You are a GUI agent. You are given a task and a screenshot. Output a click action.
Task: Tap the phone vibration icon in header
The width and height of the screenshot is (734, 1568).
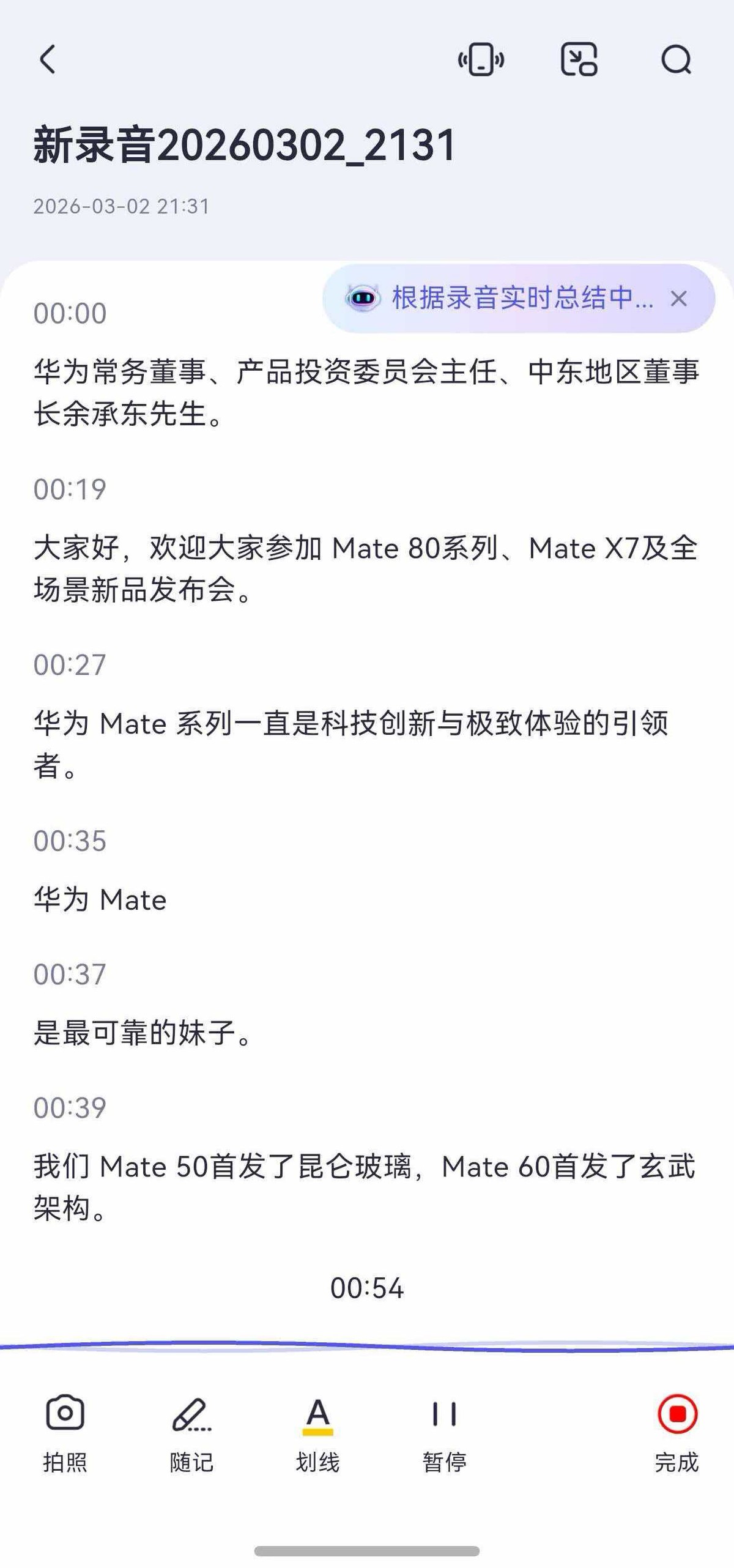tap(481, 59)
